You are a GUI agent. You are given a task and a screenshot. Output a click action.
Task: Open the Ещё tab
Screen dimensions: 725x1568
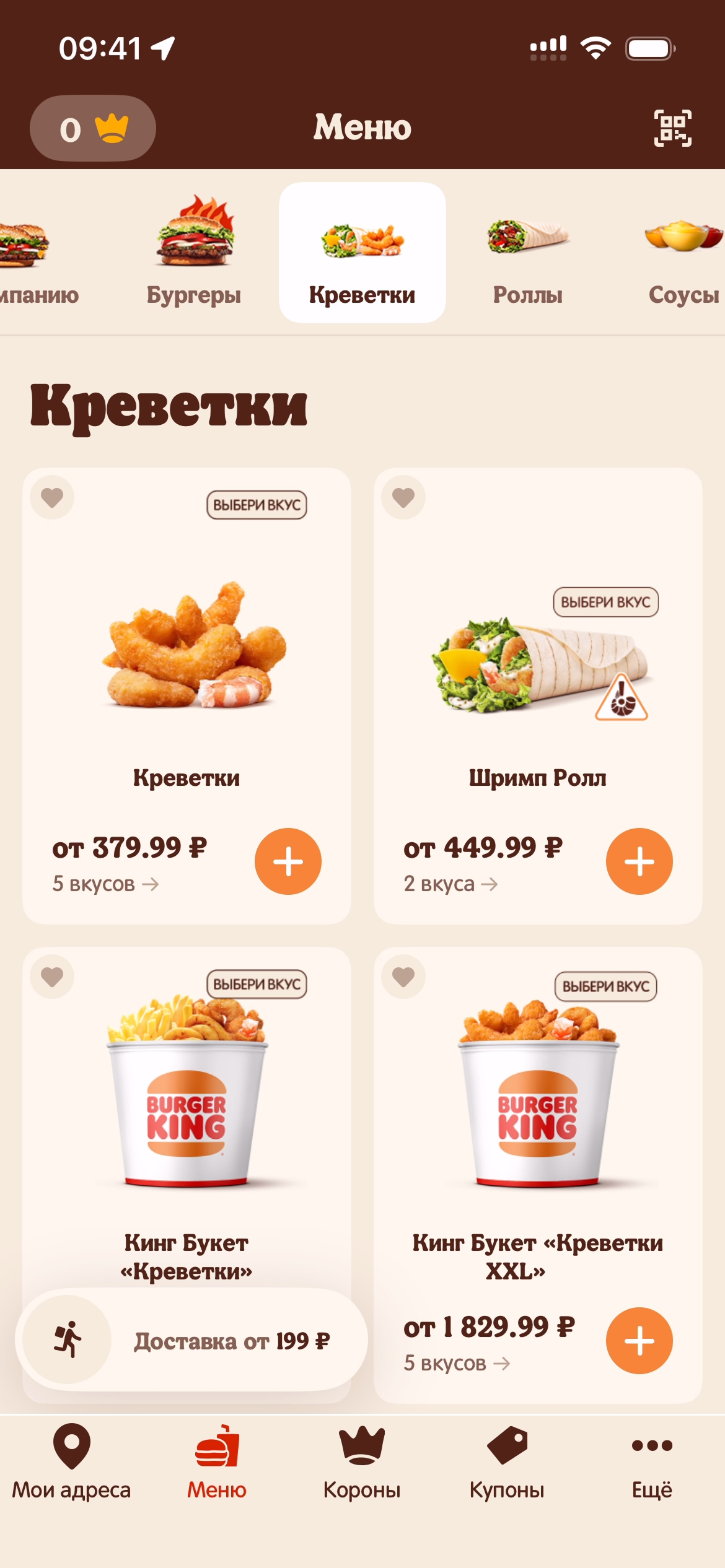[x=652, y=1463]
